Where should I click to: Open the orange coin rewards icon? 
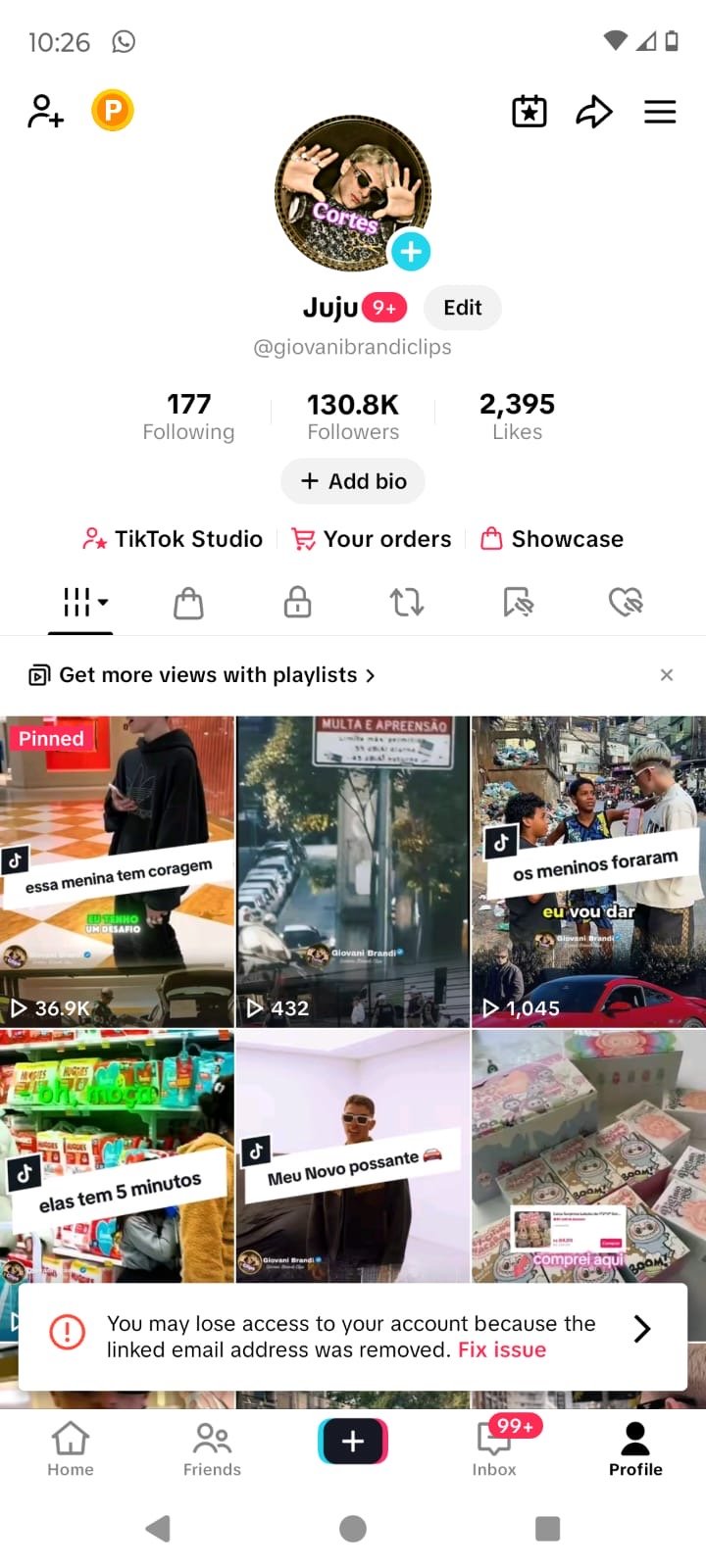tap(113, 111)
